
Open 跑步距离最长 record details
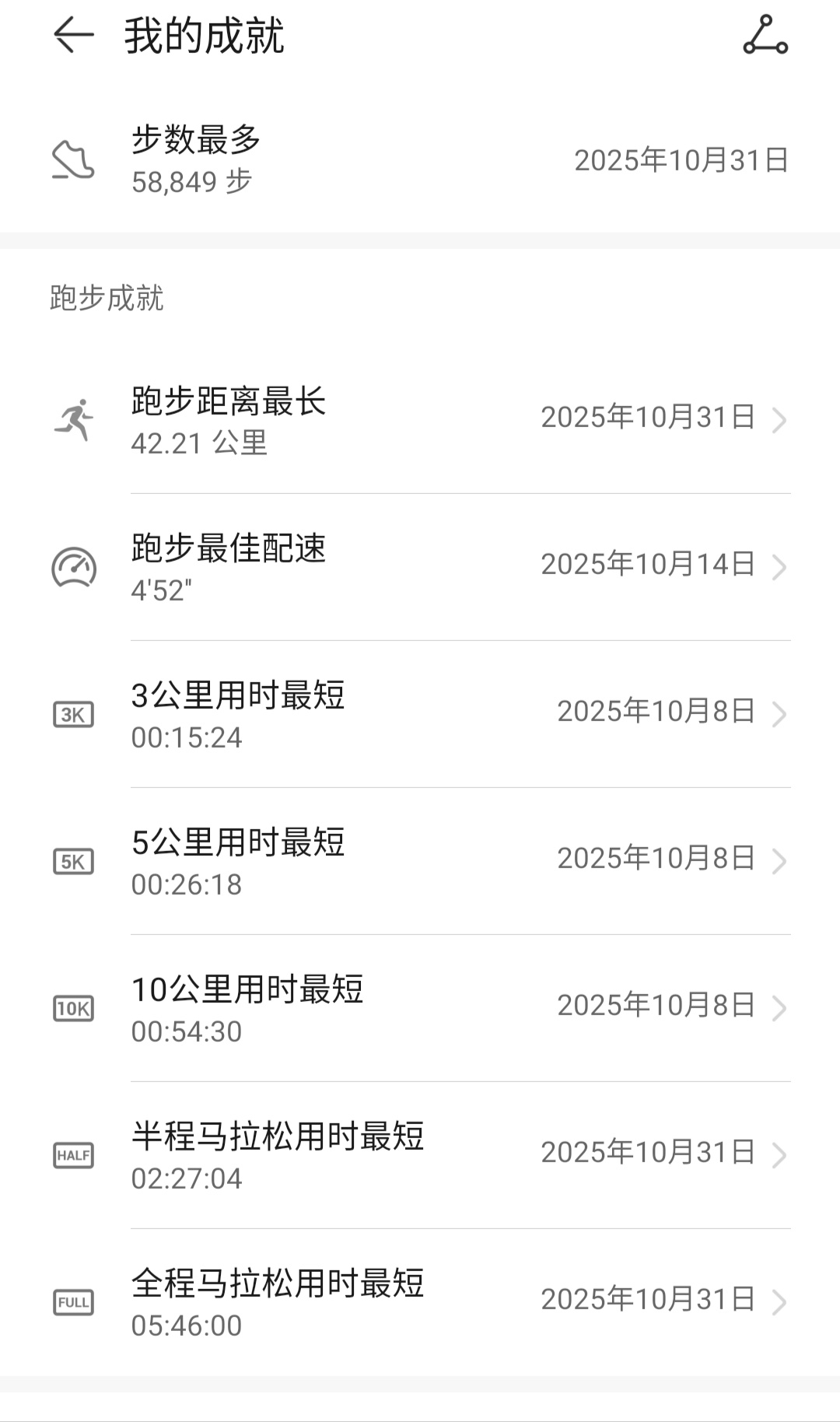(x=420, y=420)
